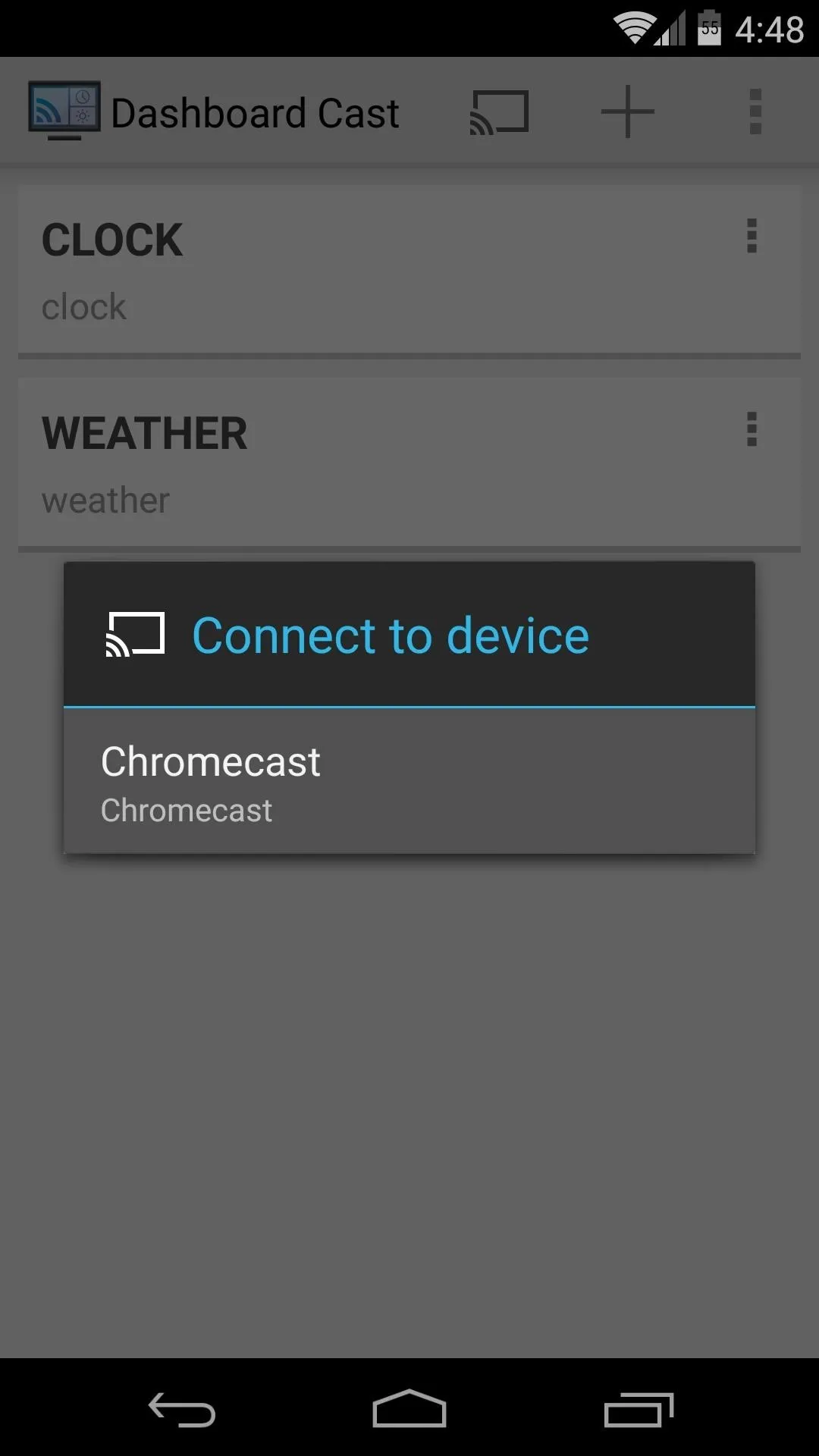Select the Chromecast device to connect
The height and width of the screenshot is (1456, 819).
click(x=409, y=781)
